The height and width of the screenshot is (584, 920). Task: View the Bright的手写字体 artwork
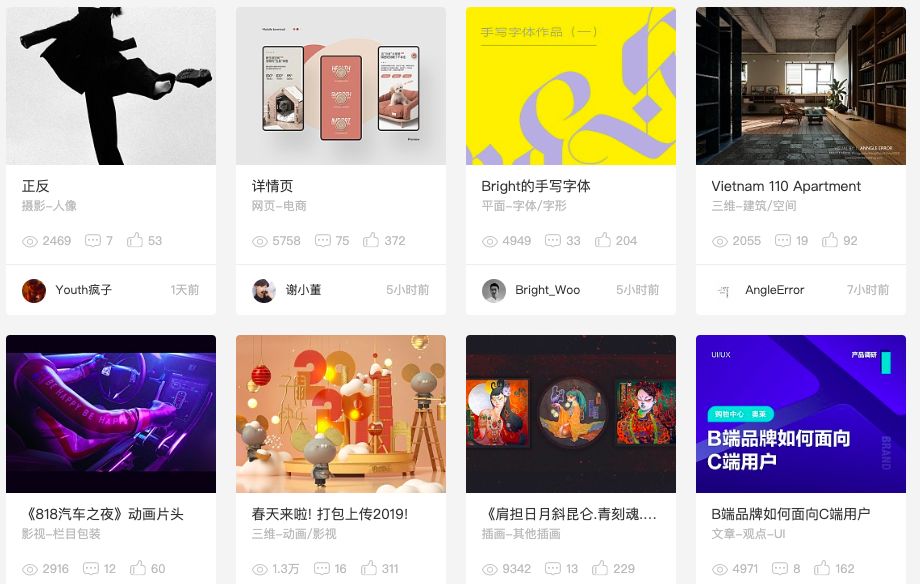[x=570, y=86]
